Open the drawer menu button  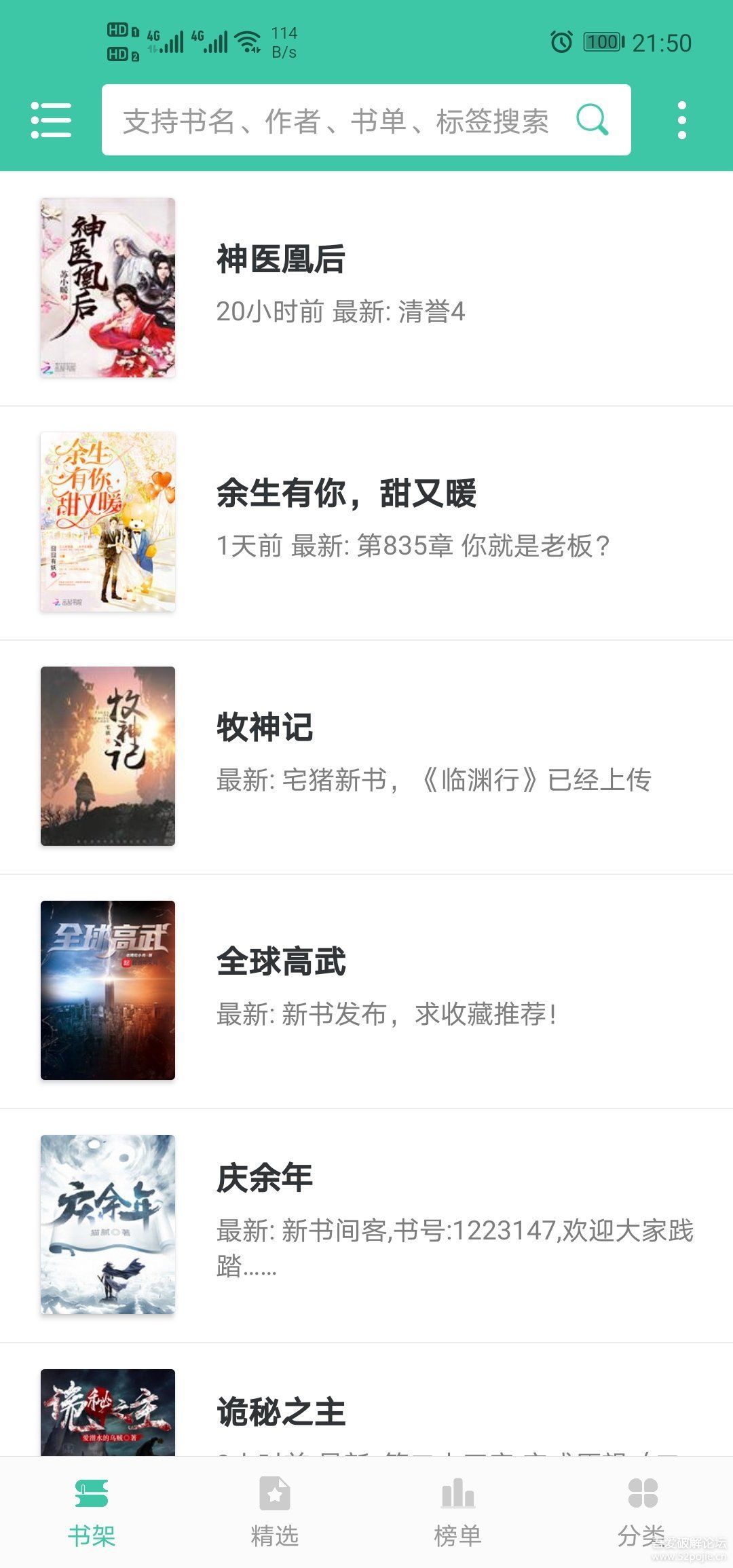point(51,120)
